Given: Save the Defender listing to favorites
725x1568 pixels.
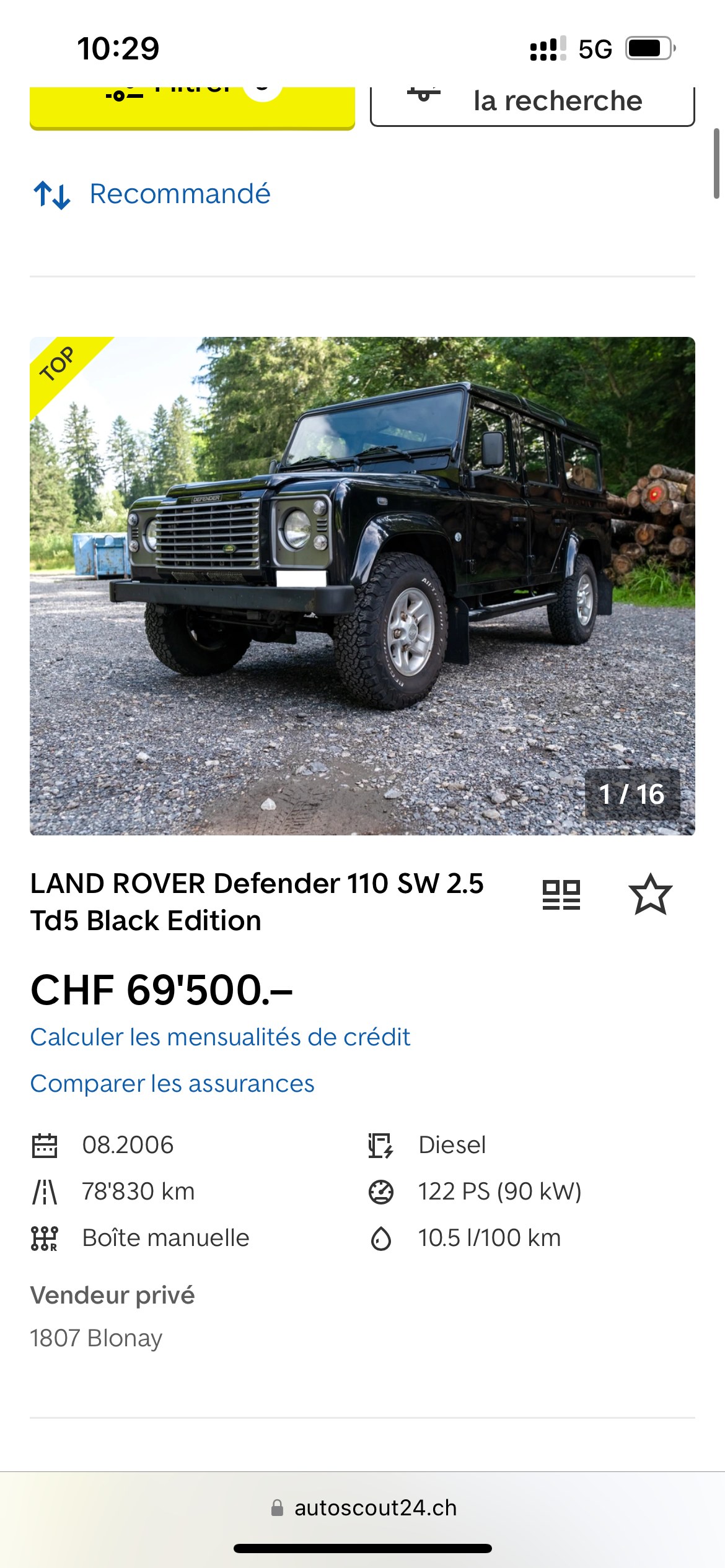Looking at the screenshot, I should 650,895.
